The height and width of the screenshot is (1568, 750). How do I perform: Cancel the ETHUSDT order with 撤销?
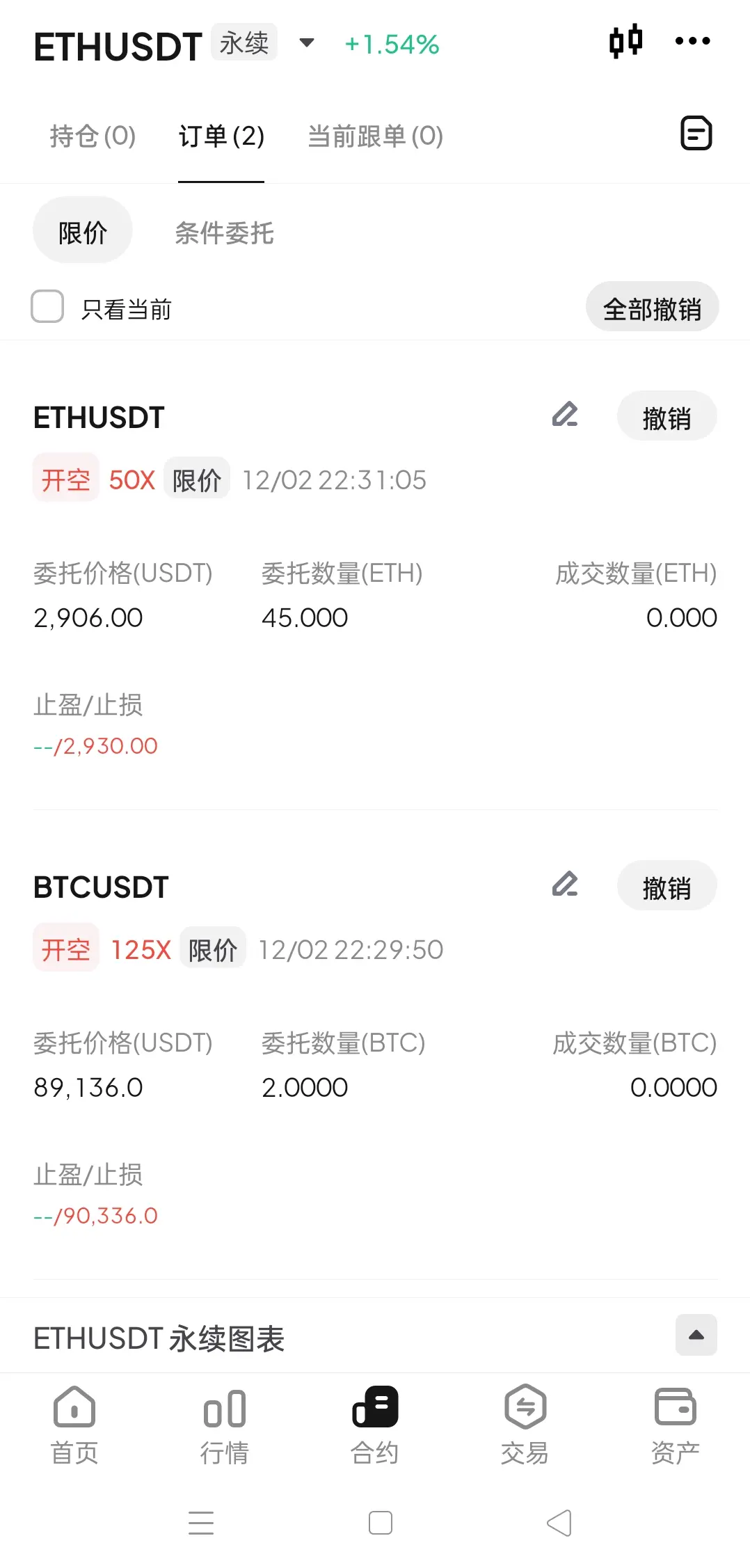[x=667, y=417]
